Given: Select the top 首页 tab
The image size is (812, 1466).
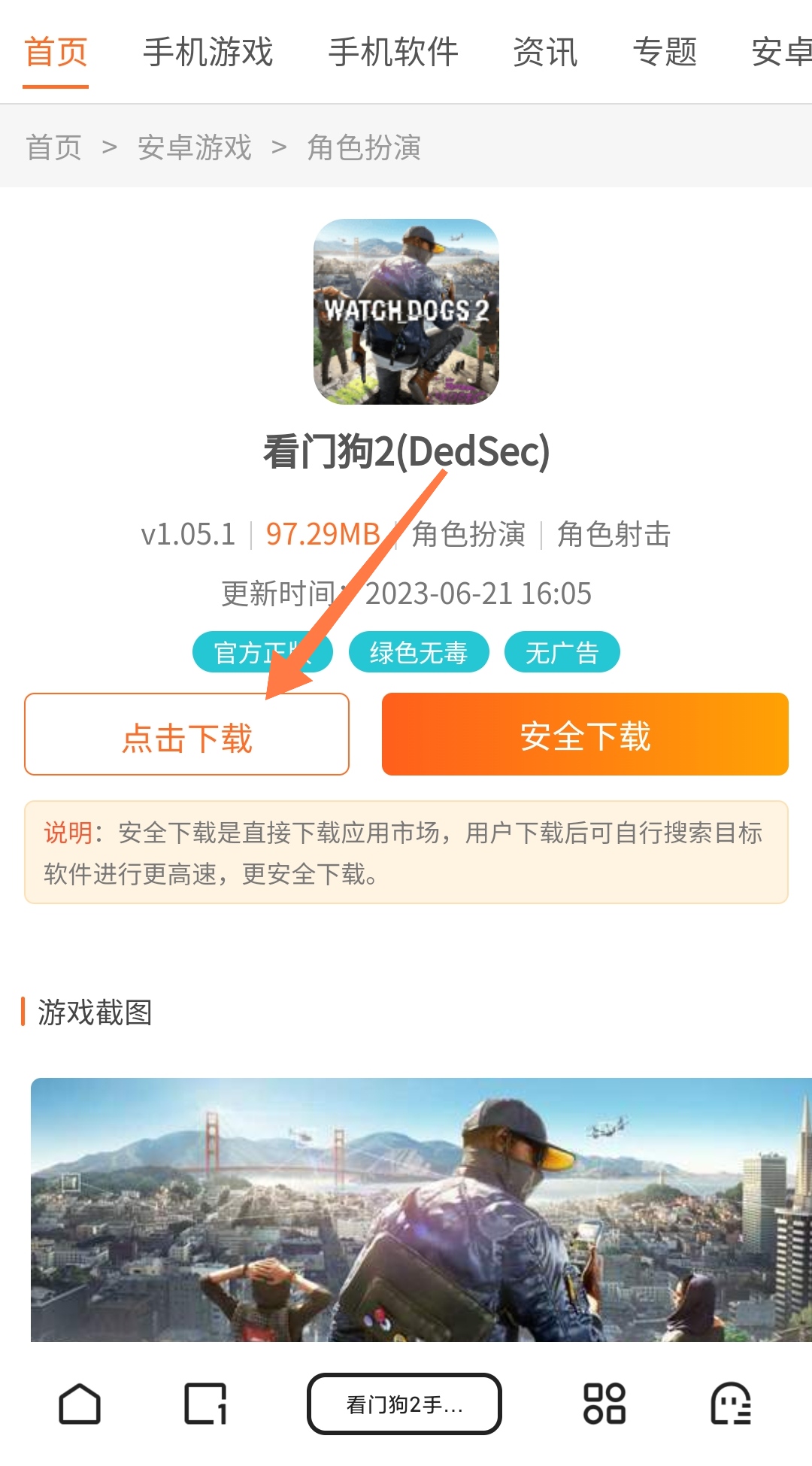Looking at the screenshot, I should 56,53.
